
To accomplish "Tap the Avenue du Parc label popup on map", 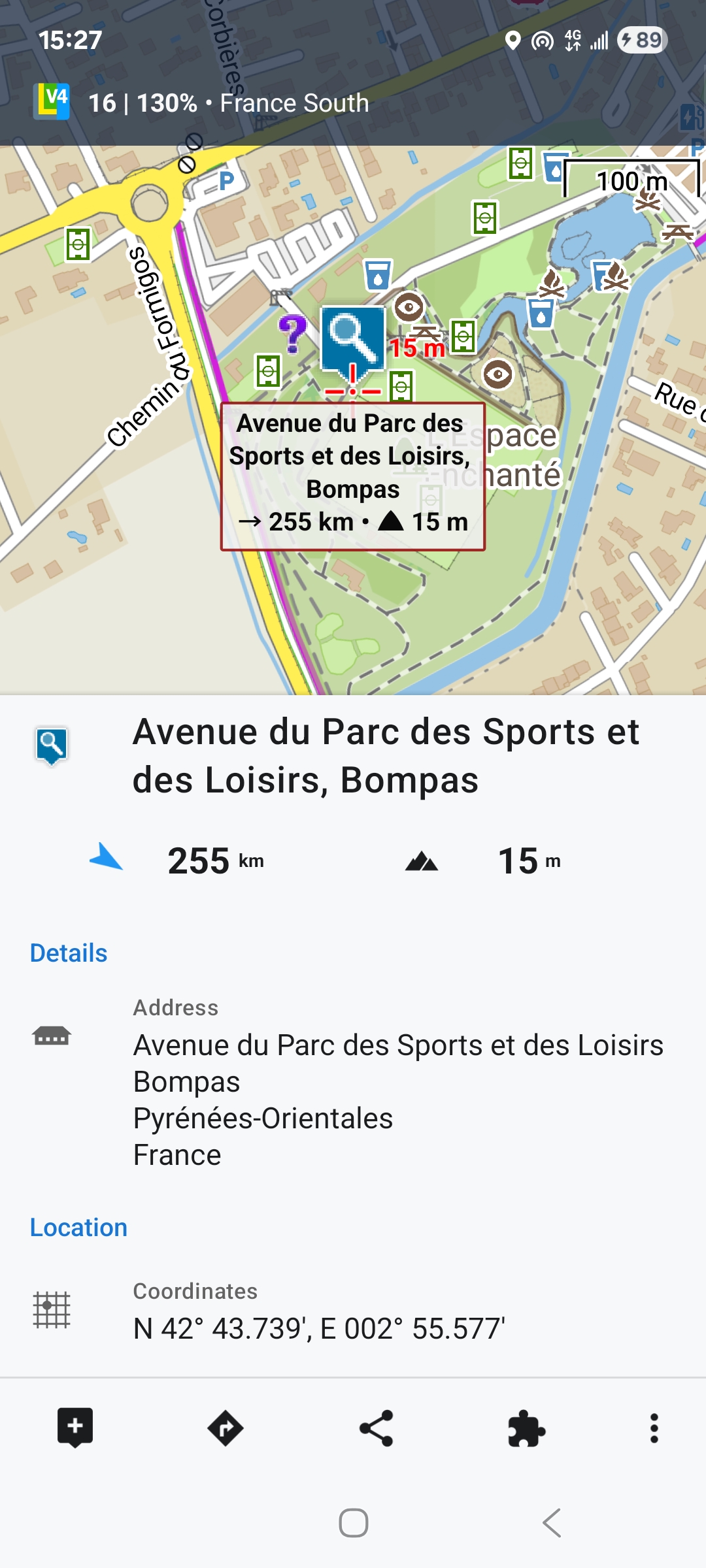I will tap(353, 476).
